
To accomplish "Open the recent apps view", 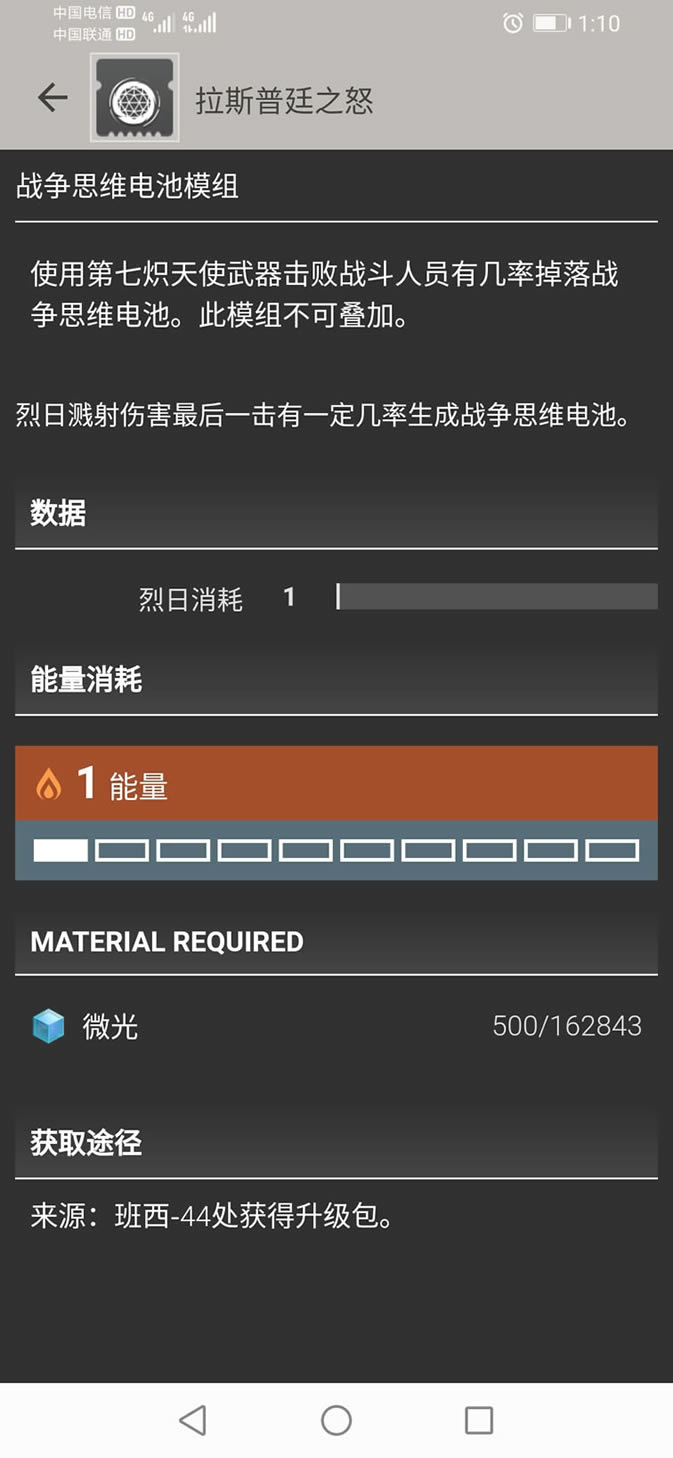I will (479, 1420).
